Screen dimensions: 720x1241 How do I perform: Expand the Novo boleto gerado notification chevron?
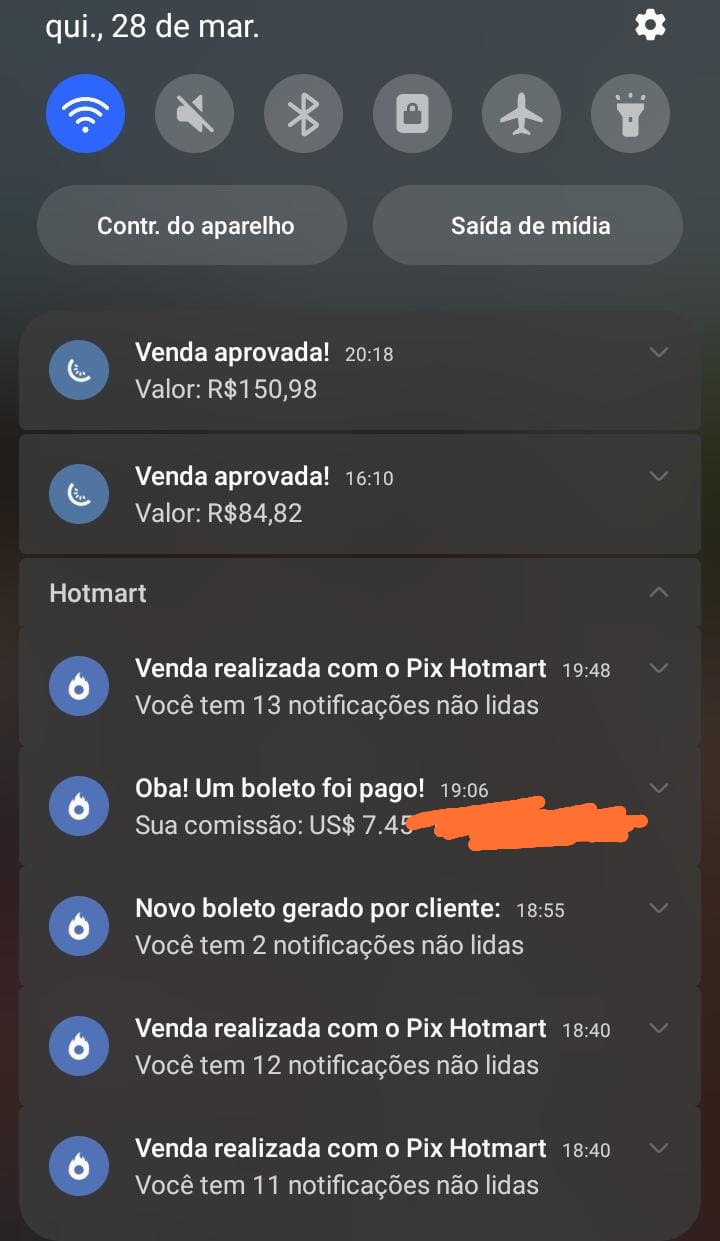click(658, 908)
